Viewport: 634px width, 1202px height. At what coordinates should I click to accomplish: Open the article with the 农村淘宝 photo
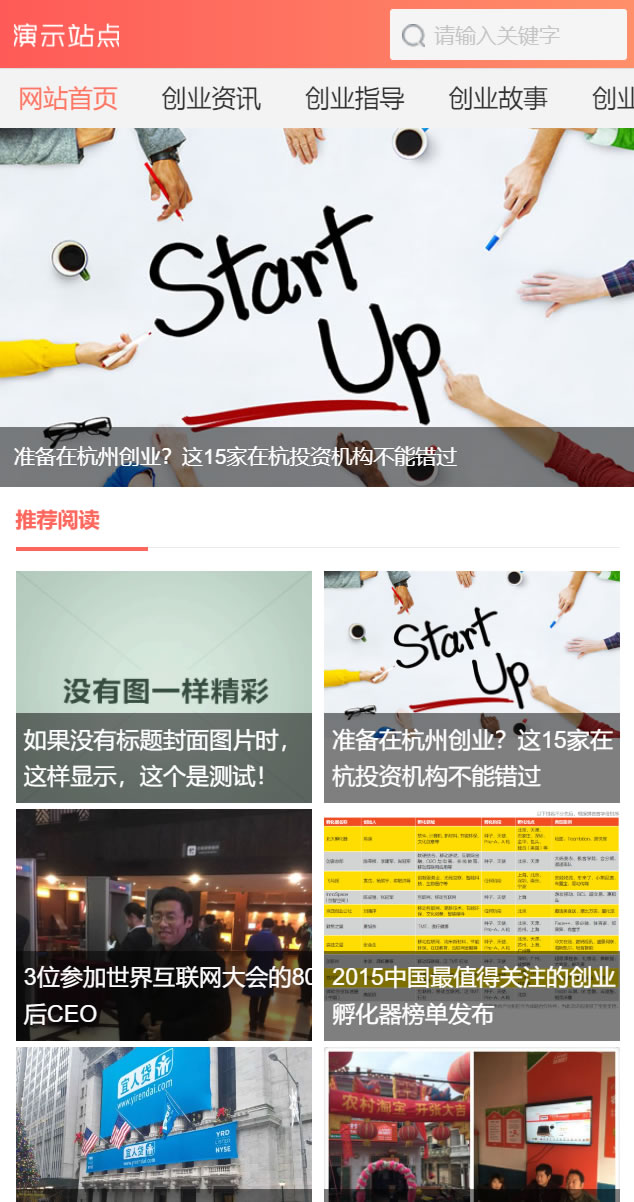[472, 1124]
